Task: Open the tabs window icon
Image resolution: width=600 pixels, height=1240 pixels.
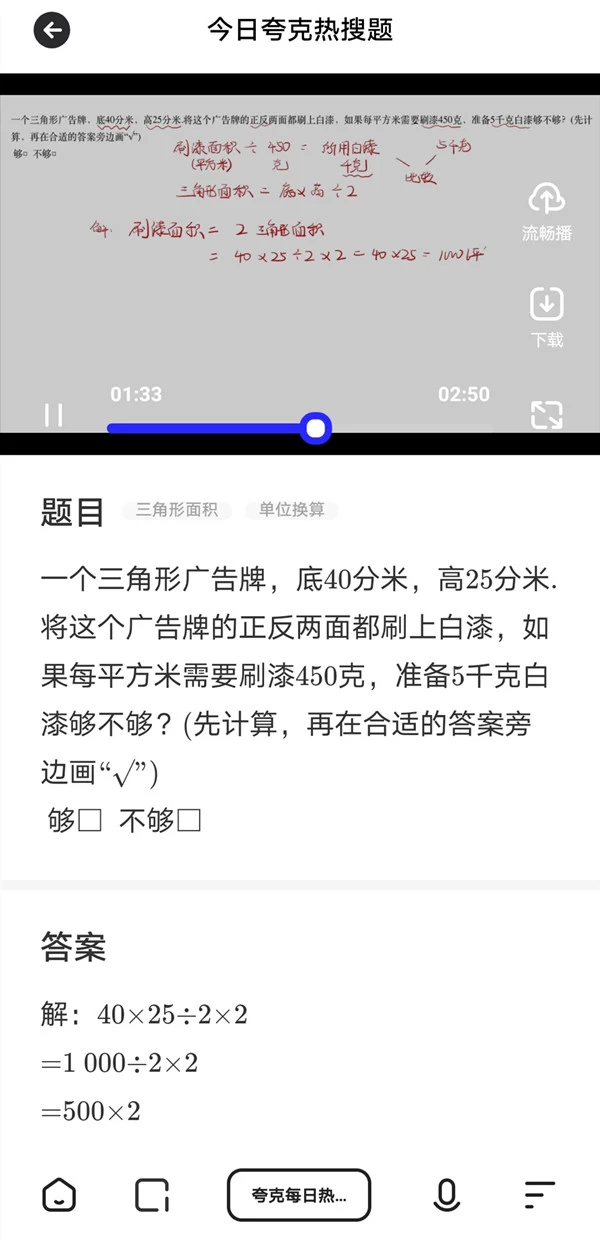Action: (x=152, y=1195)
